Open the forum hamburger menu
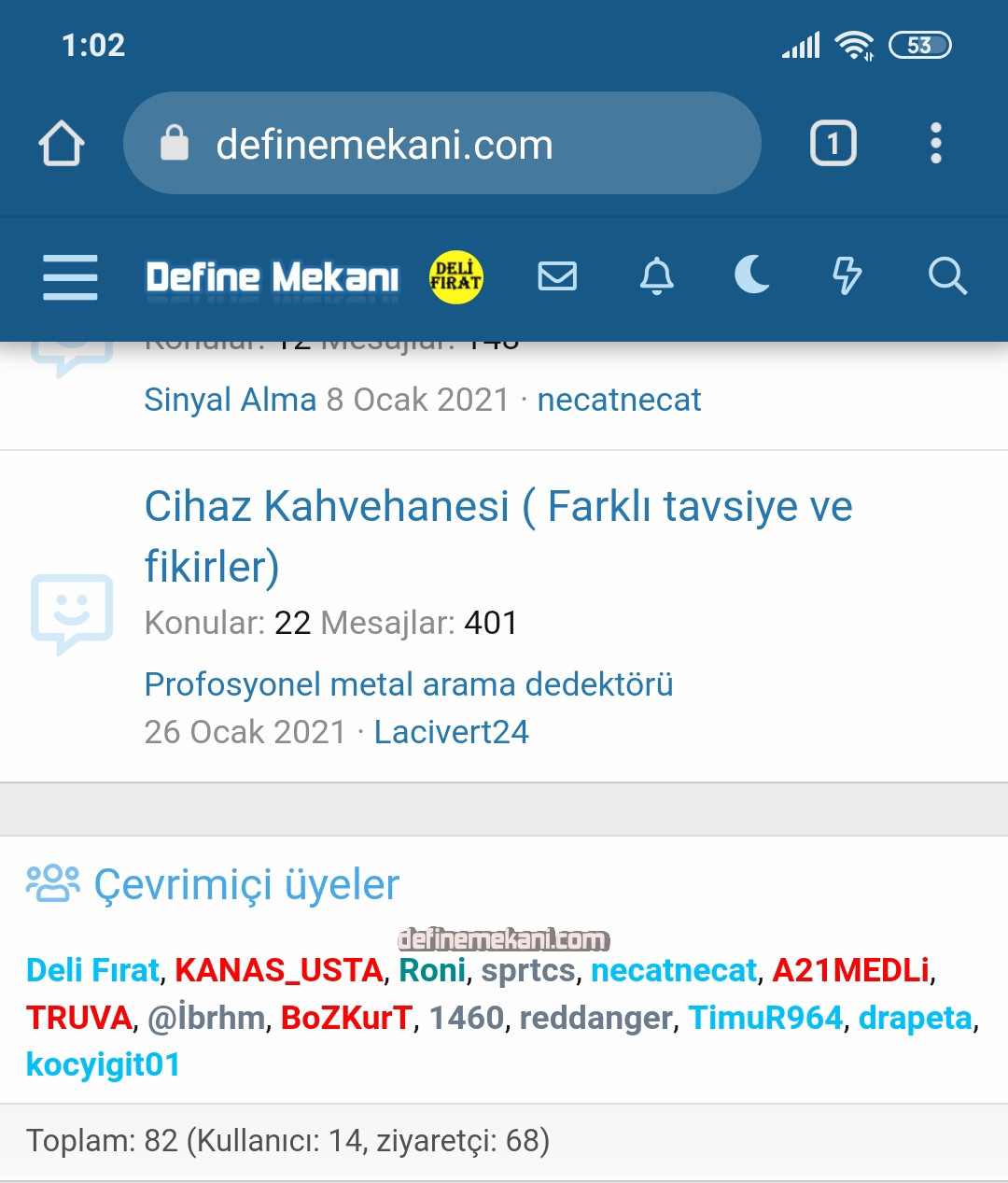The image size is (1008, 1183). [x=70, y=277]
